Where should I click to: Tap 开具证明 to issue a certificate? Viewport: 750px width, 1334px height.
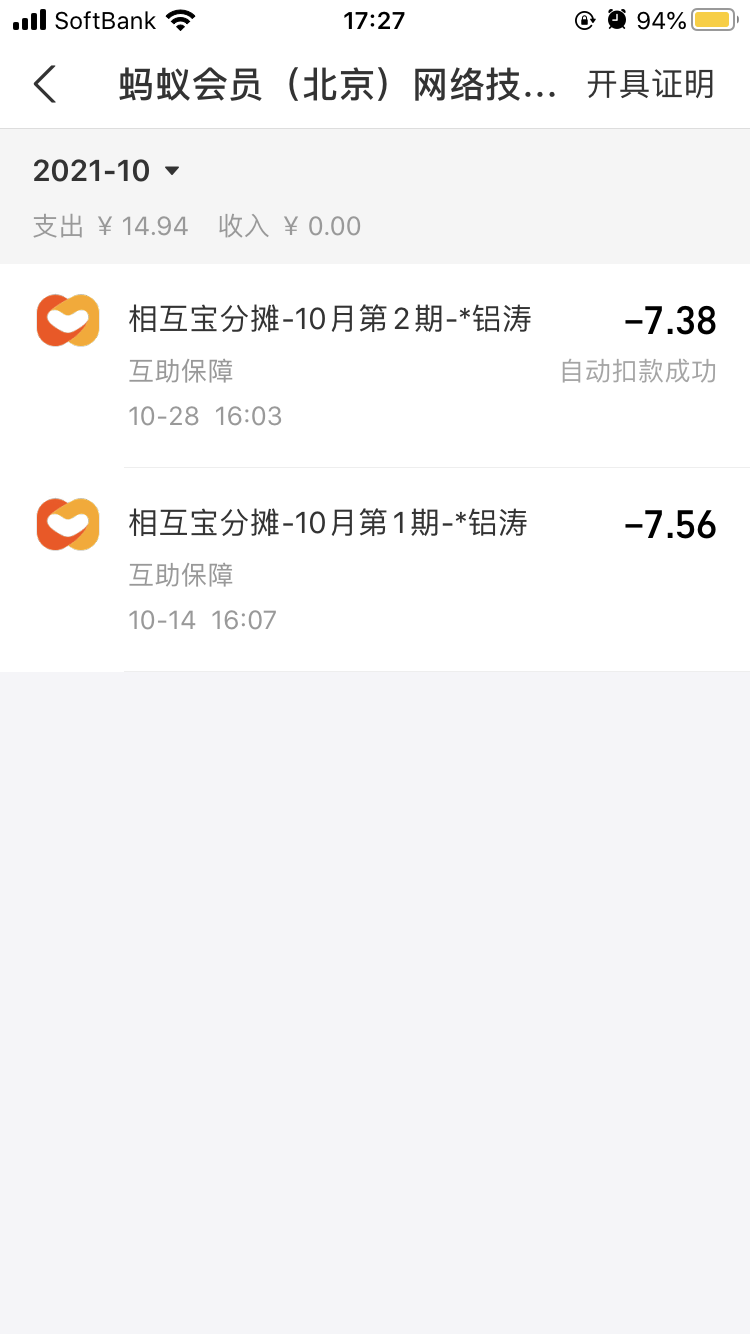pos(650,85)
